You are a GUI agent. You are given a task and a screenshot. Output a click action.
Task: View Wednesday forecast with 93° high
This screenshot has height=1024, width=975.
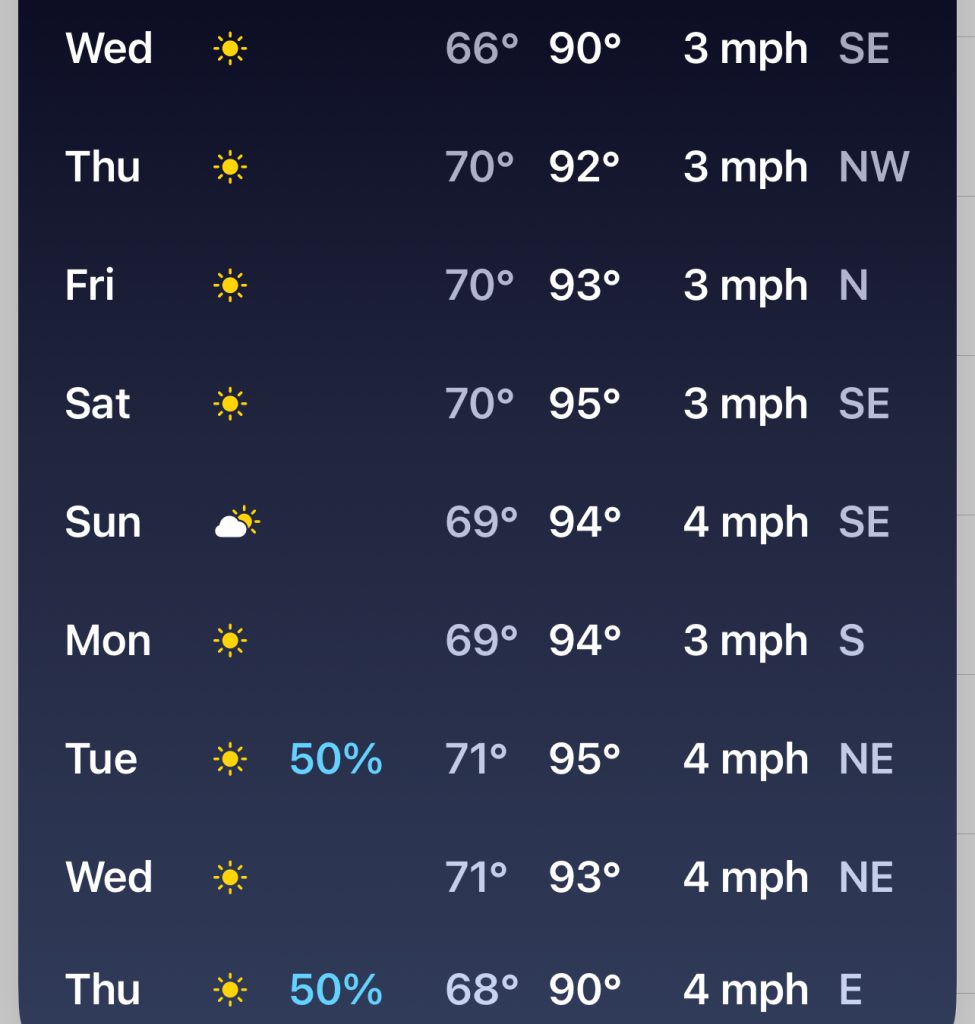coord(487,877)
